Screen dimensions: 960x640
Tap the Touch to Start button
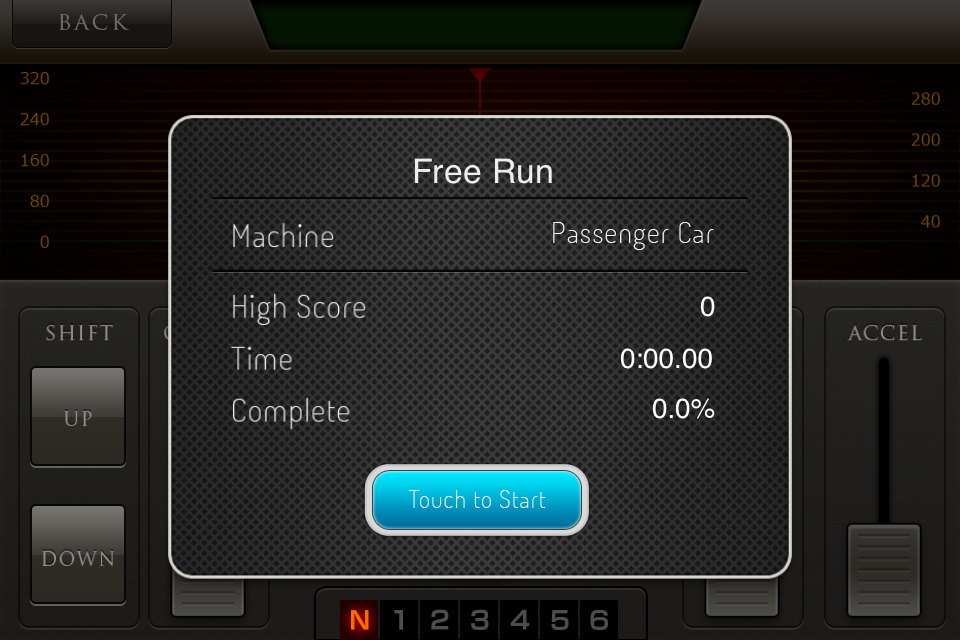coord(477,500)
